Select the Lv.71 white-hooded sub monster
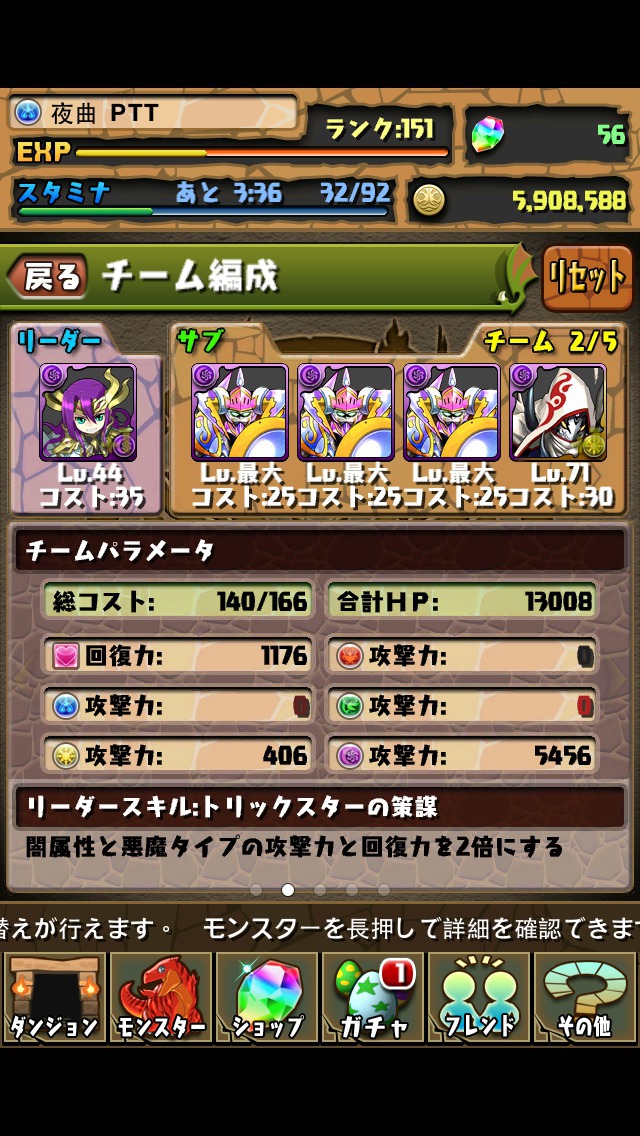Image resolution: width=640 pixels, height=1136 pixels. coord(557,412)
